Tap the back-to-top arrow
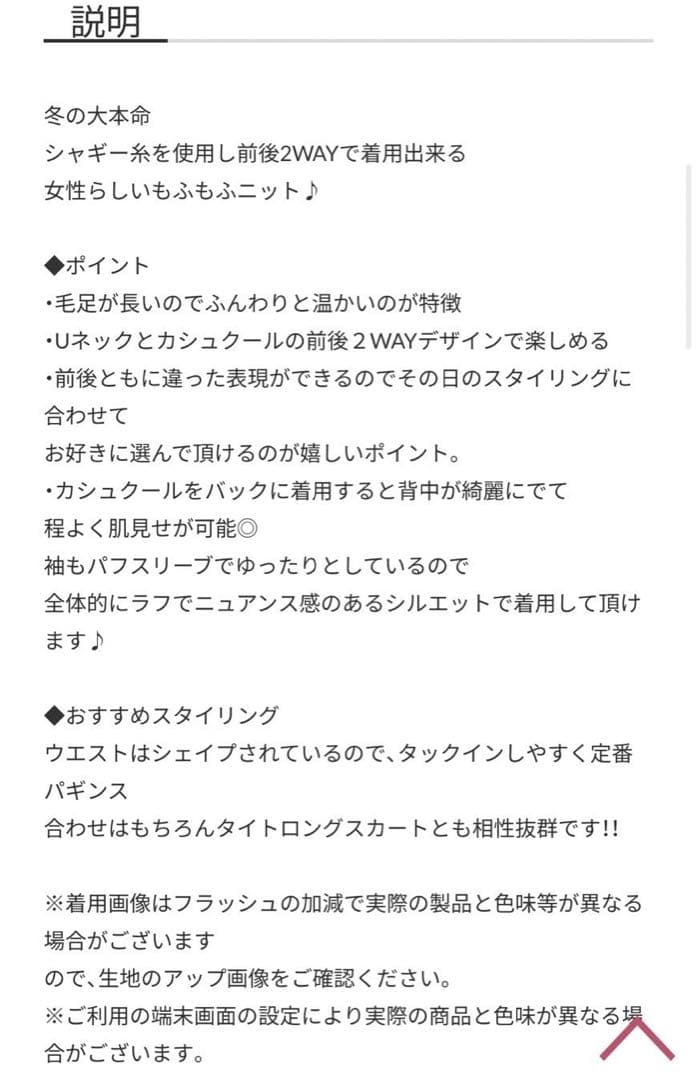This screenshot has width=698, height=1080. (x=638, y=1038)
